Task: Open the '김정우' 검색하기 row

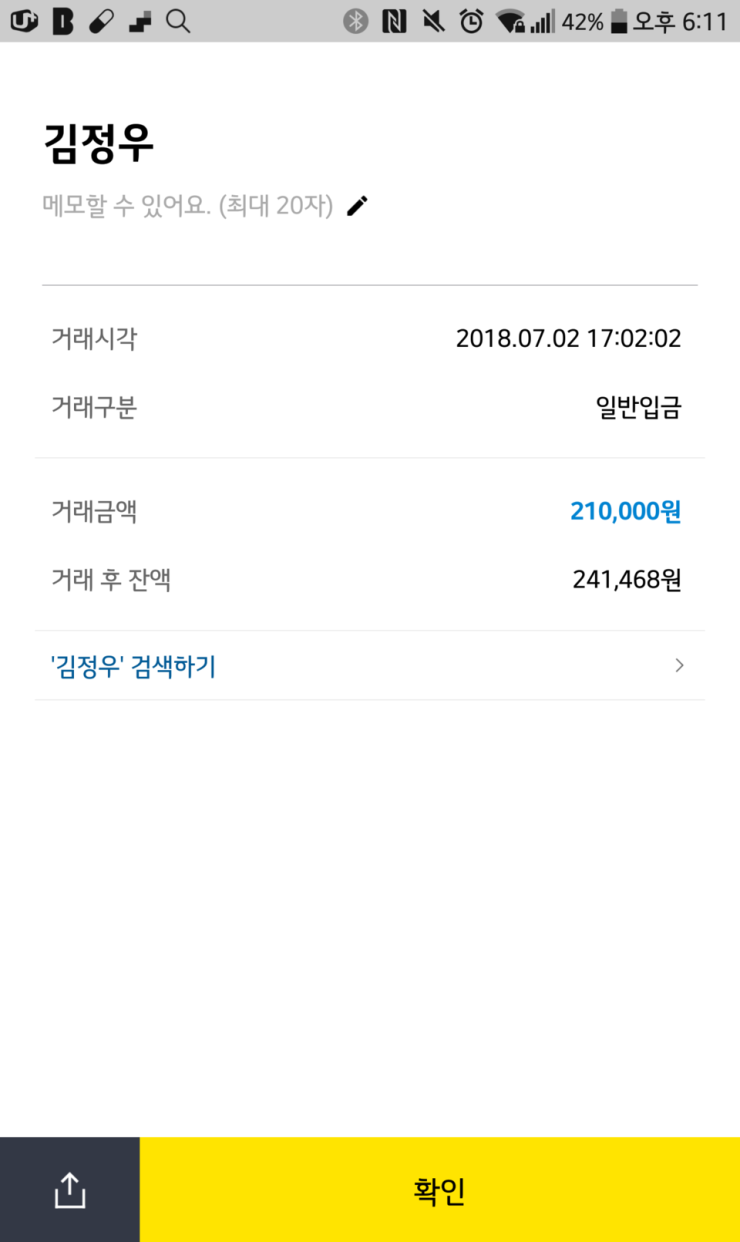Action: pyautogui.click(x=370, y=666)
